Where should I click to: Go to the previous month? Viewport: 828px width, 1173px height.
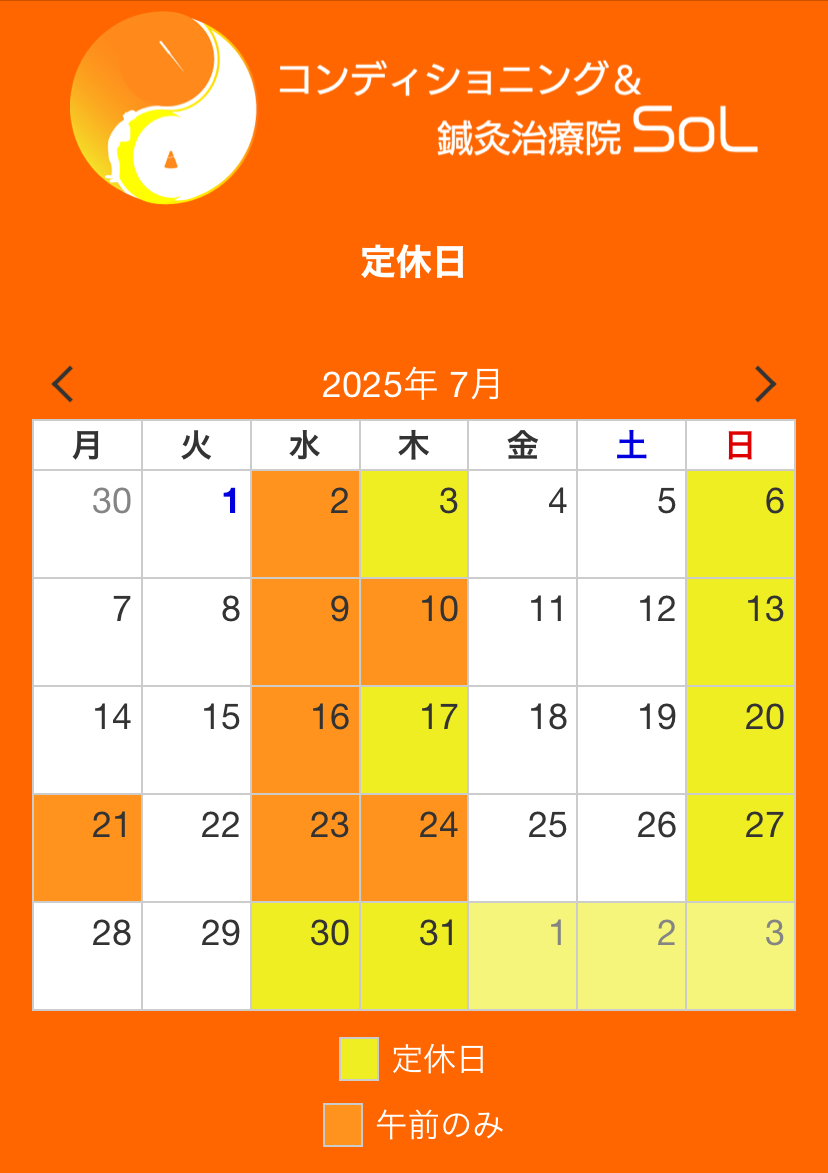point(63,384)
